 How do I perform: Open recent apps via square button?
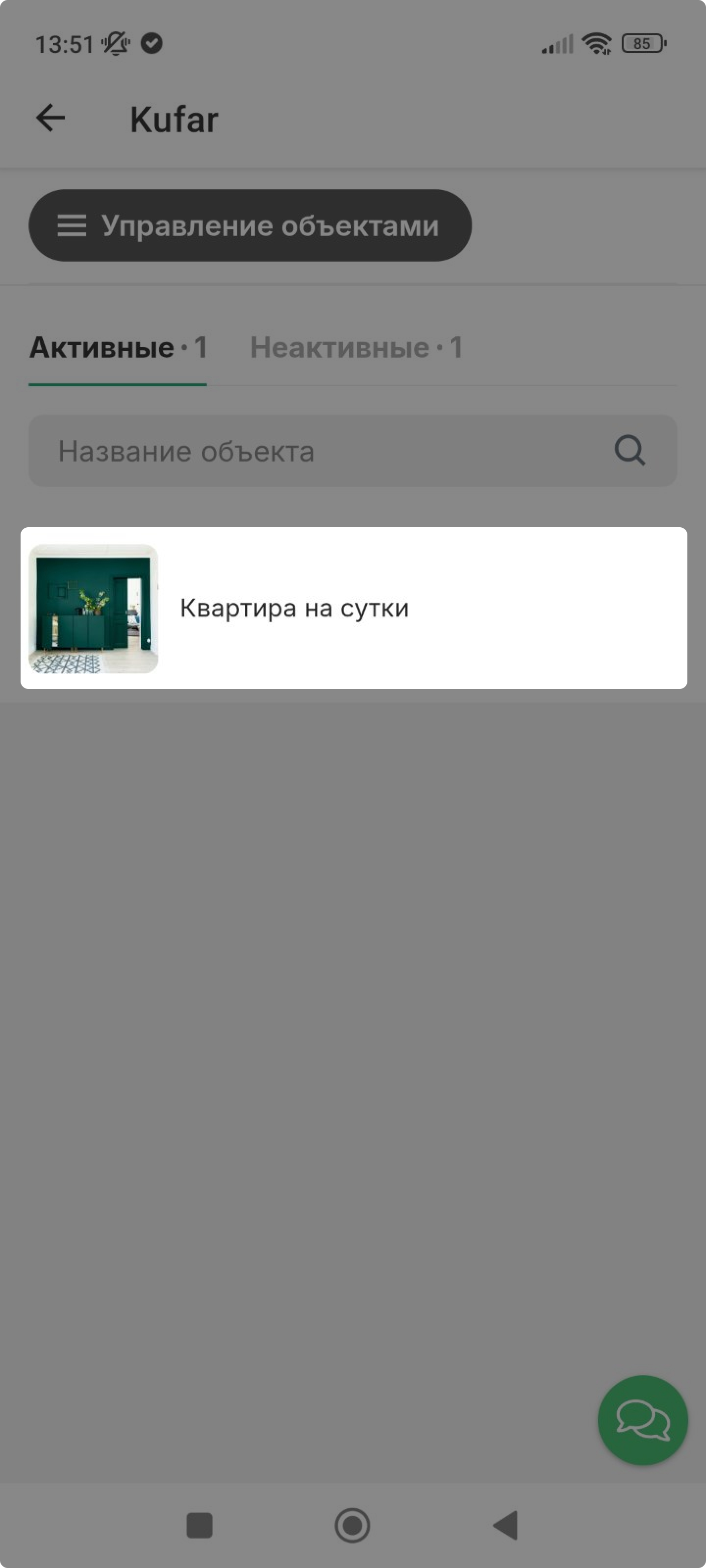tap(199, 1525)
